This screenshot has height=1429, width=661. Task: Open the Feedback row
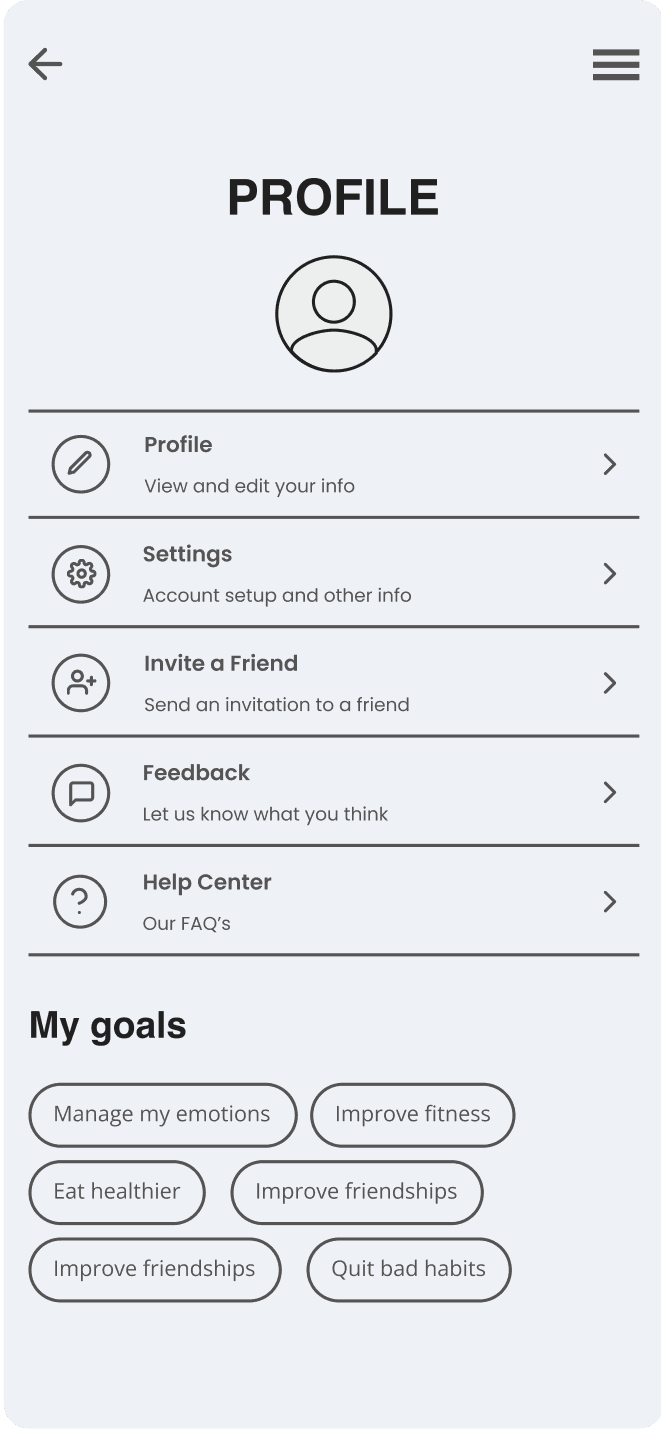coord(333,792)
